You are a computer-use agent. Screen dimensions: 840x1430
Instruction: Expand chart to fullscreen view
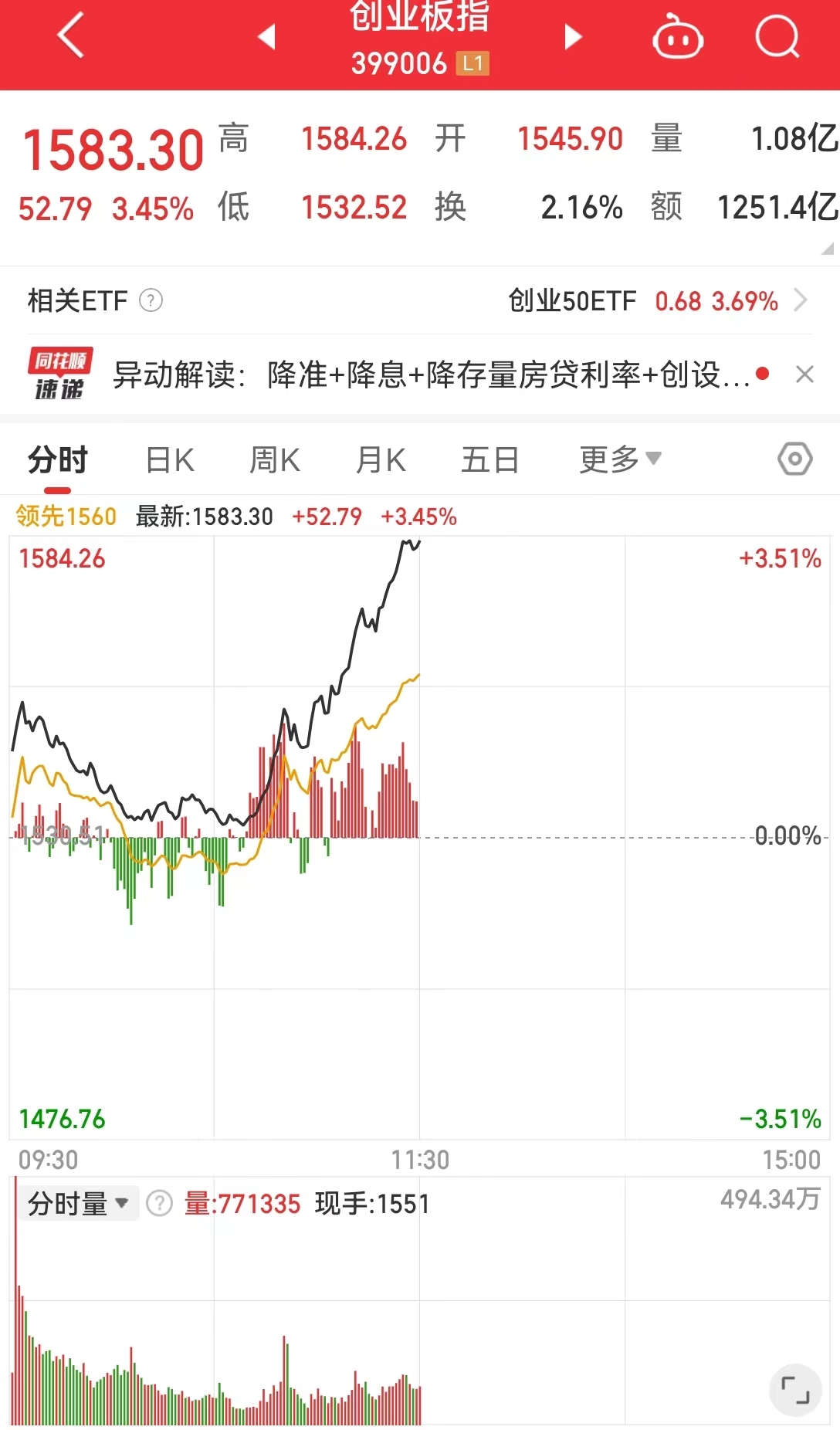794,1390
